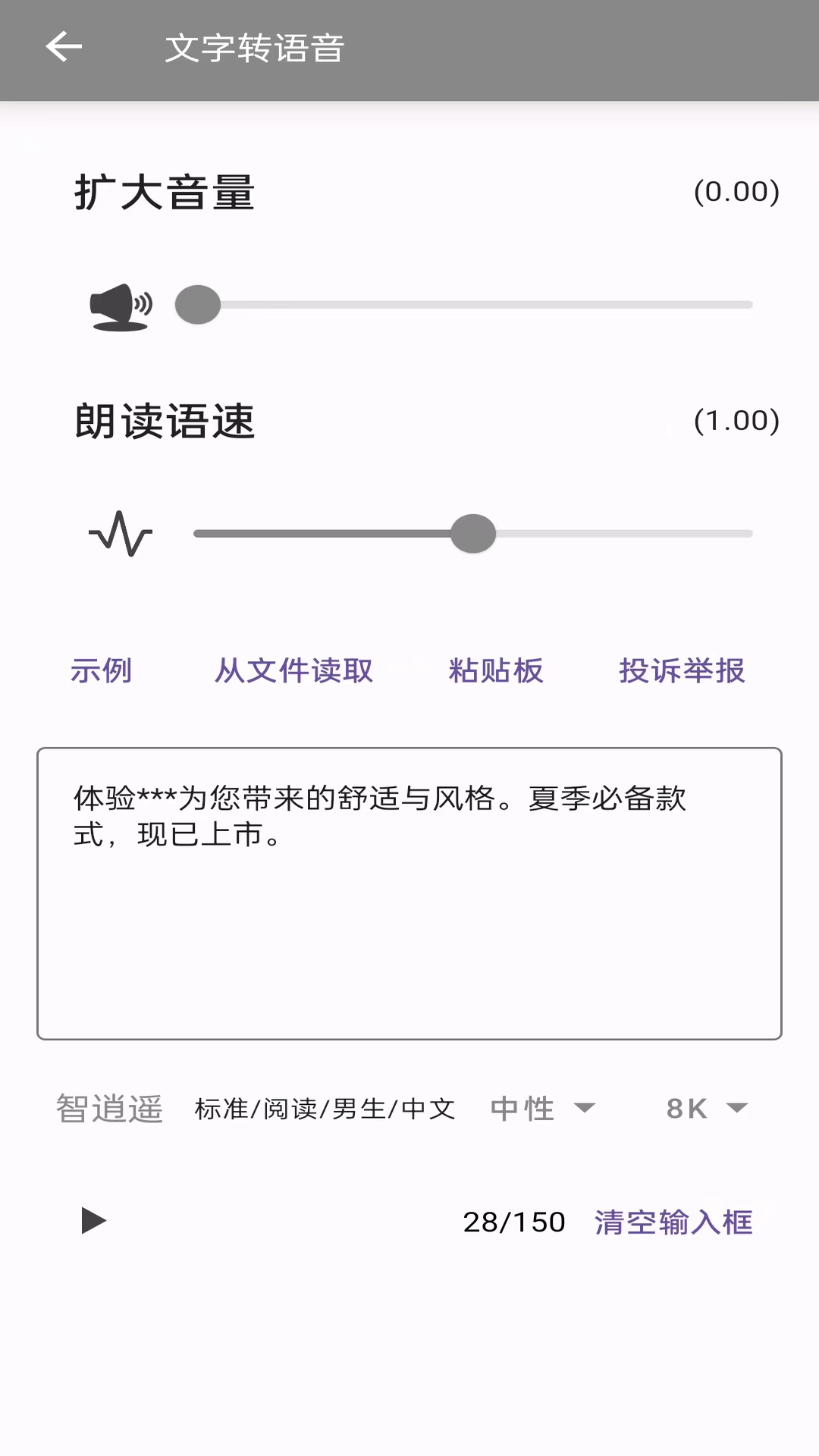
Task: Open the 投诉举报 report option
Action: (682, 670)
